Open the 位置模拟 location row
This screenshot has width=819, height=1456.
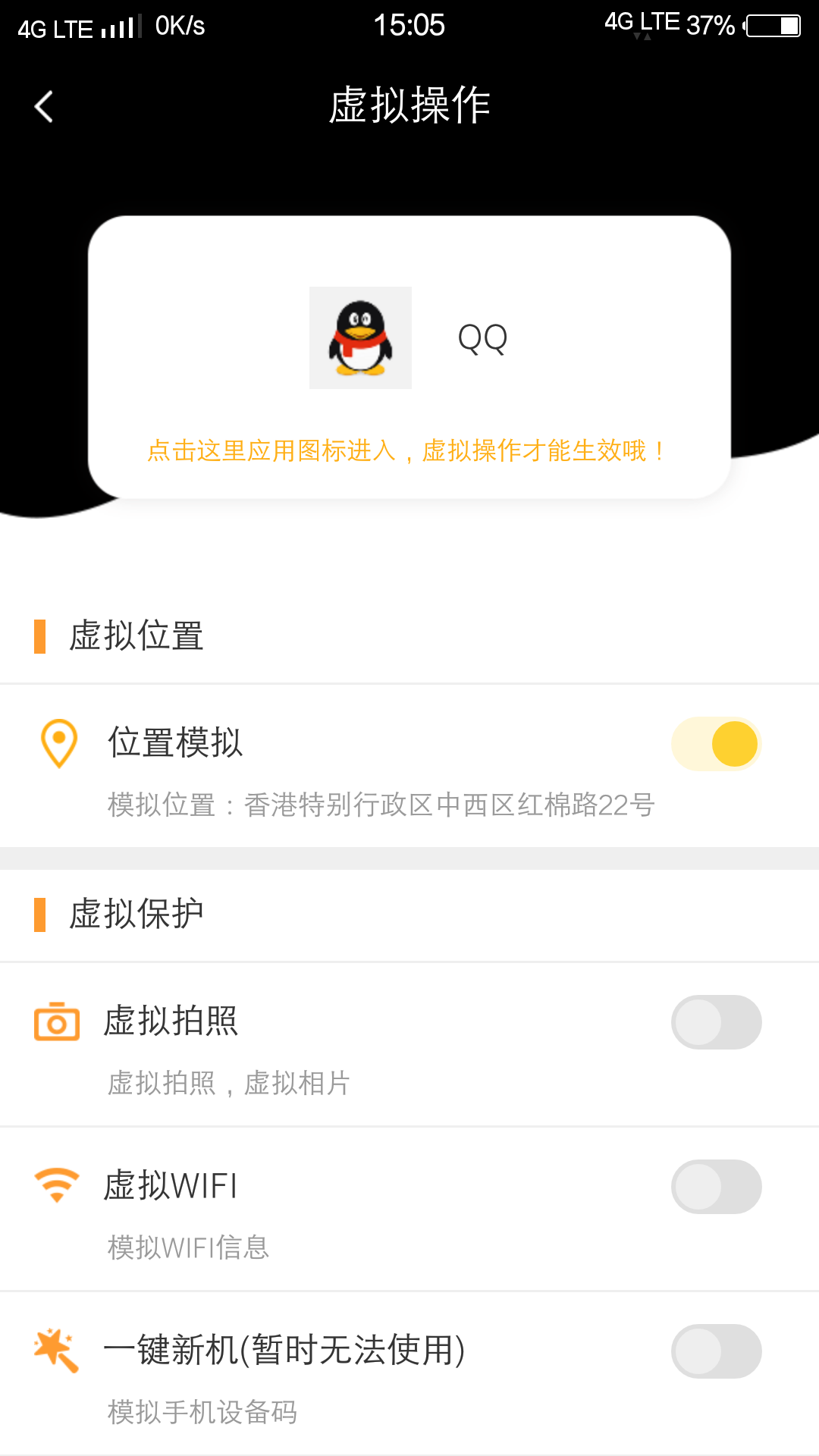click(409, 766)
